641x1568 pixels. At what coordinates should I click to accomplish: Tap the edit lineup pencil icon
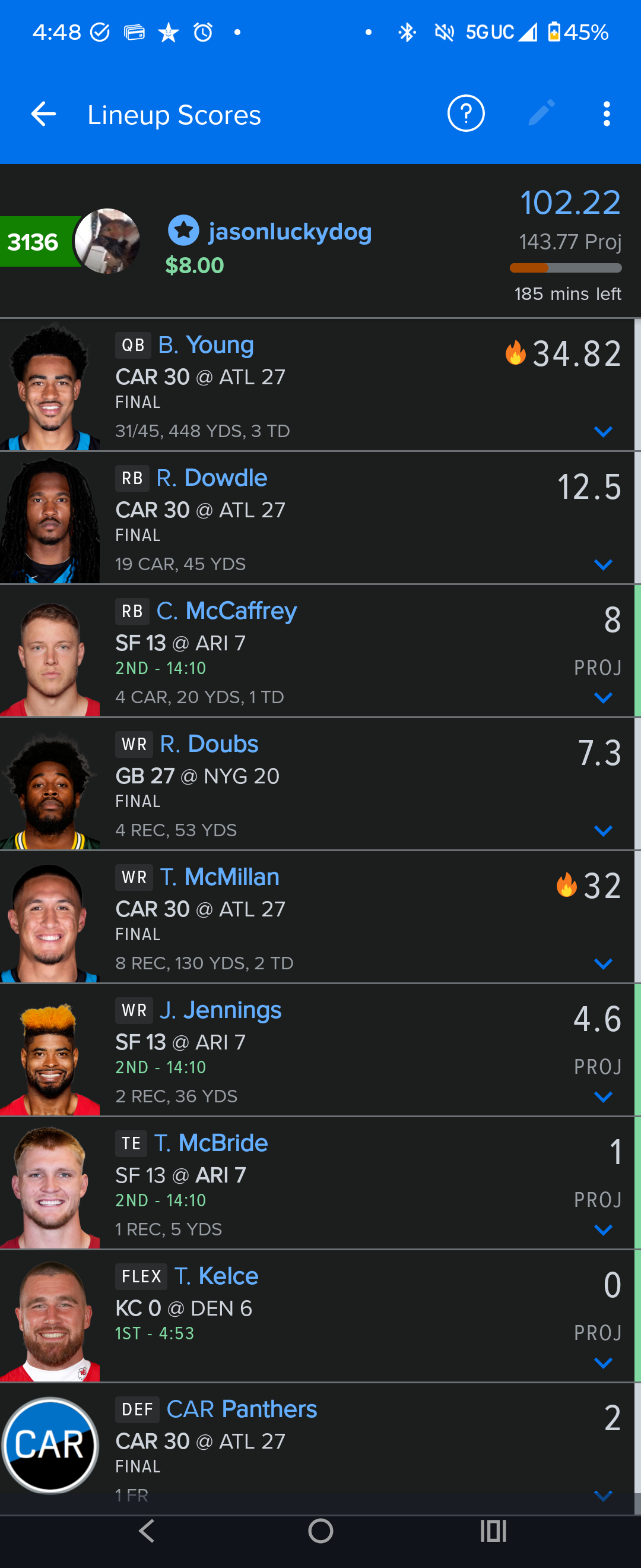click(541, 114)
